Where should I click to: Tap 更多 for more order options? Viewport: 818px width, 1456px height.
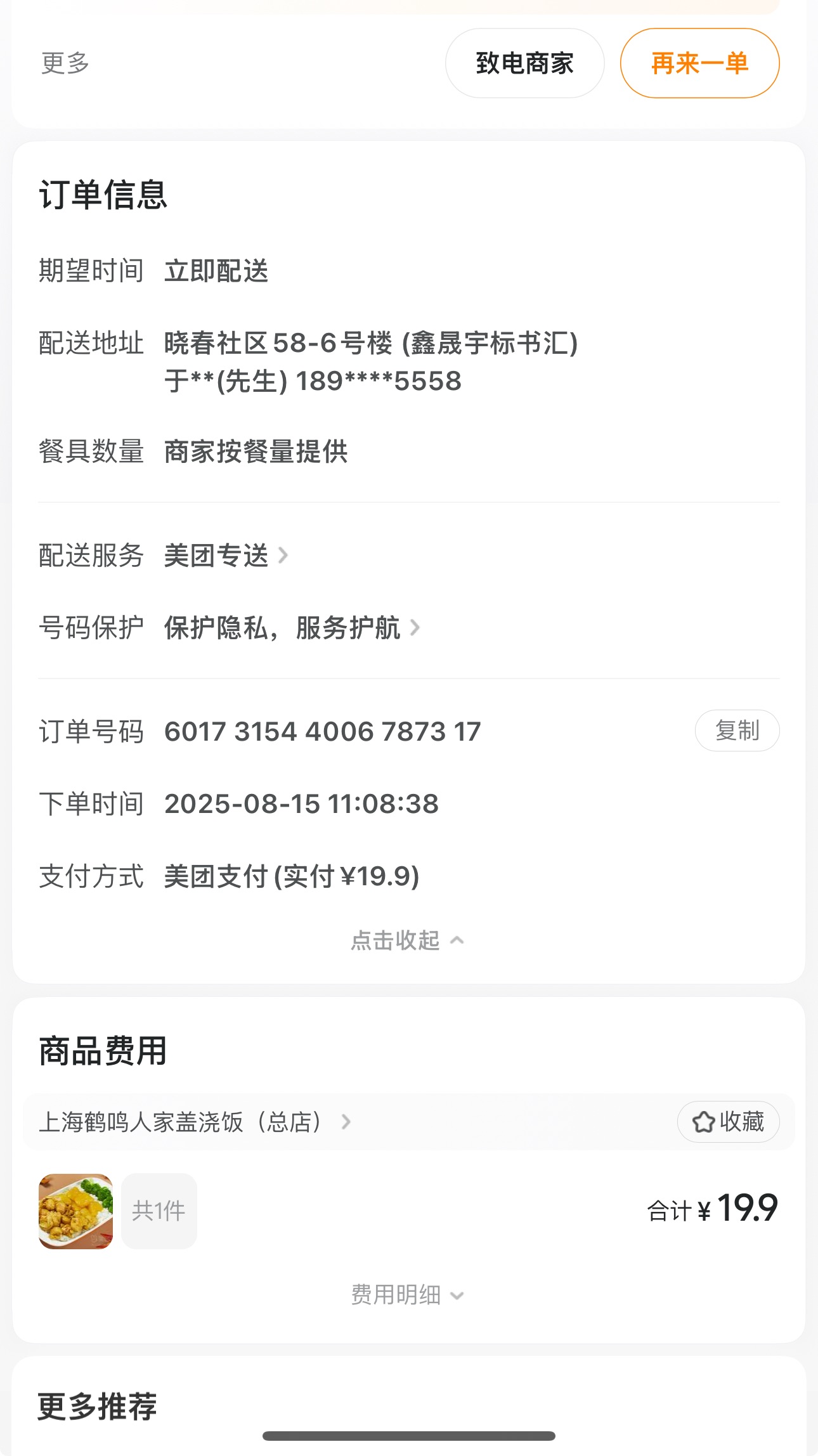pyautogui.click(x=65, y=63)
